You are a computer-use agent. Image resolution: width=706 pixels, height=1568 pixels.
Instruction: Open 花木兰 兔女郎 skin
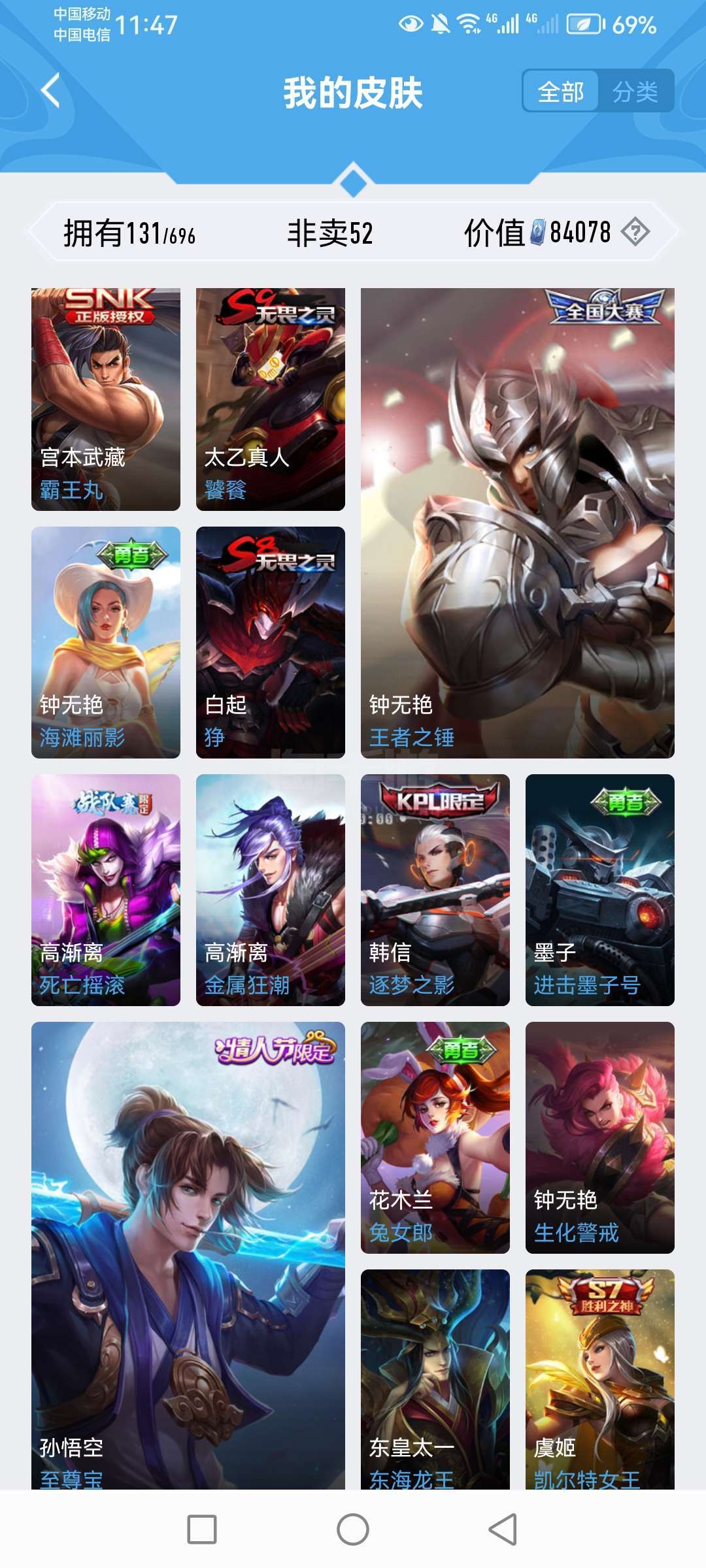click(435, 1137)
